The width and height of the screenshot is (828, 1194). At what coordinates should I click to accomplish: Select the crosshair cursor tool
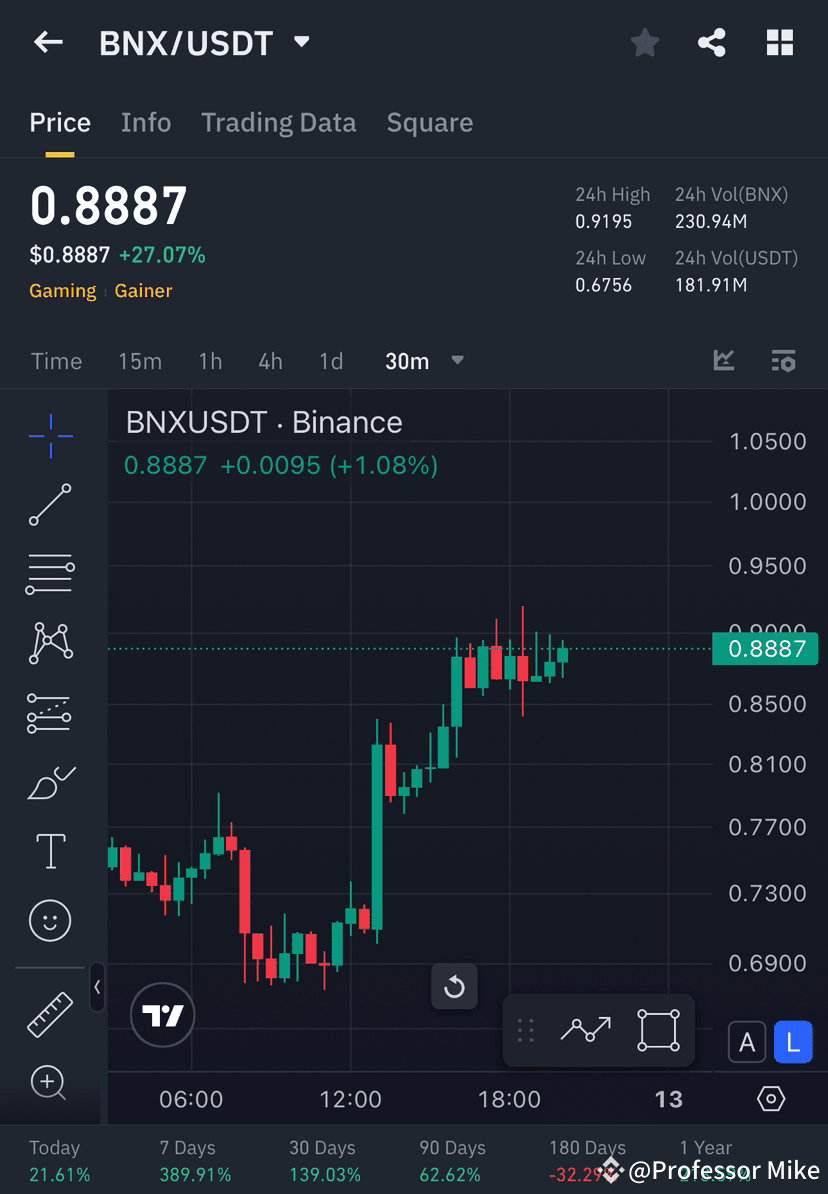click(50, 435)
